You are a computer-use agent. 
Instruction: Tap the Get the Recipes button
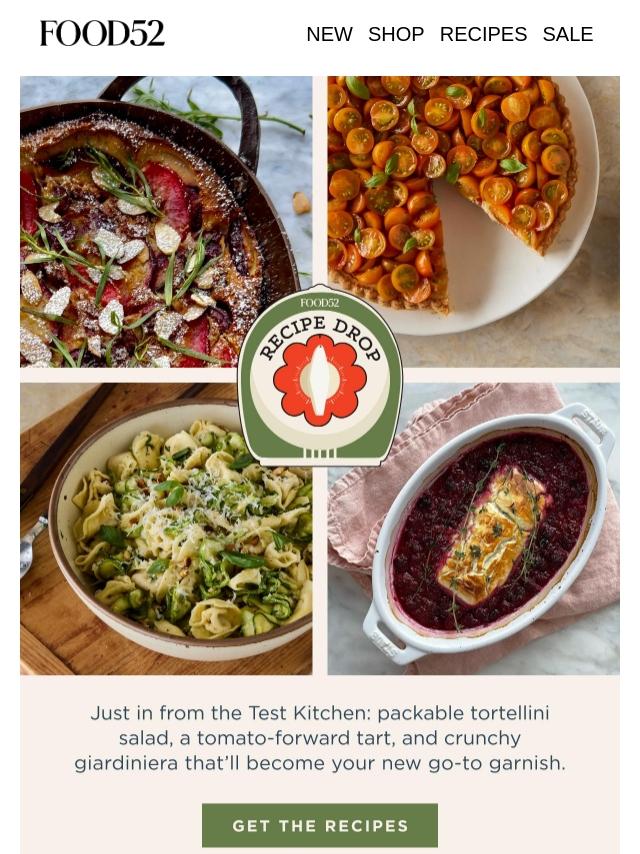[x=320, y=826]
